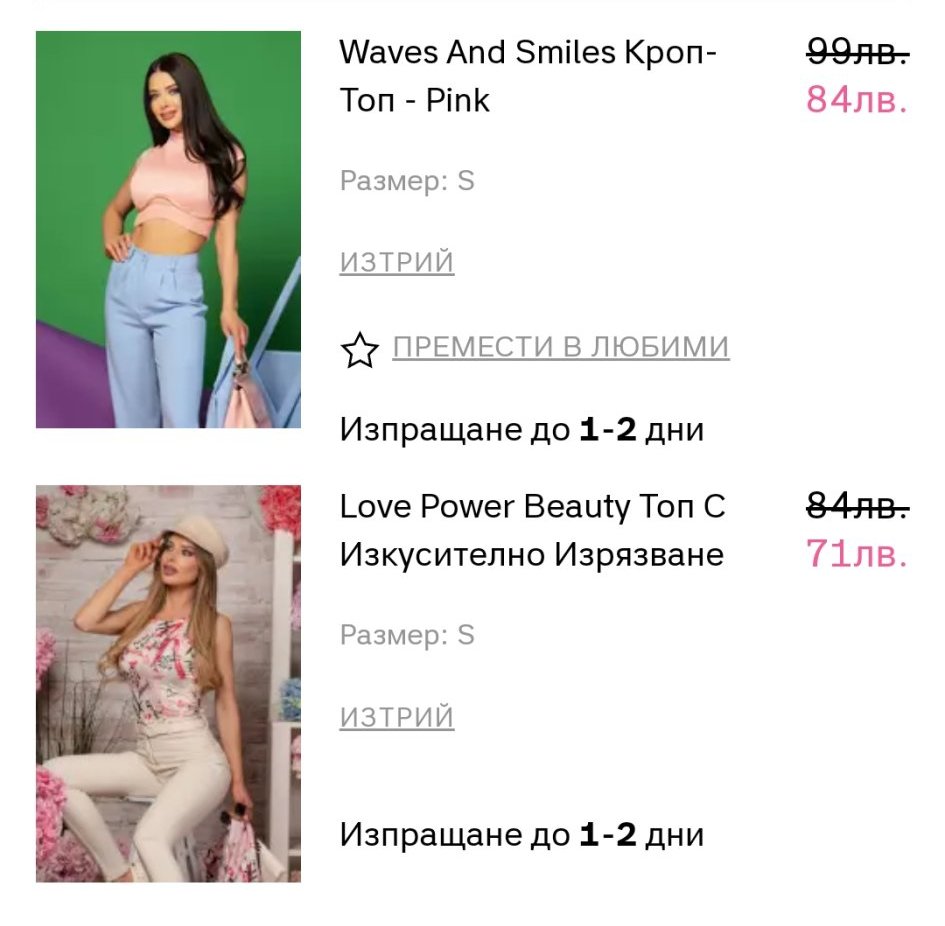The width and height of the screenshot is (945, 926).
Task: Remove the Love Power Beauty top
Action: 397,717
